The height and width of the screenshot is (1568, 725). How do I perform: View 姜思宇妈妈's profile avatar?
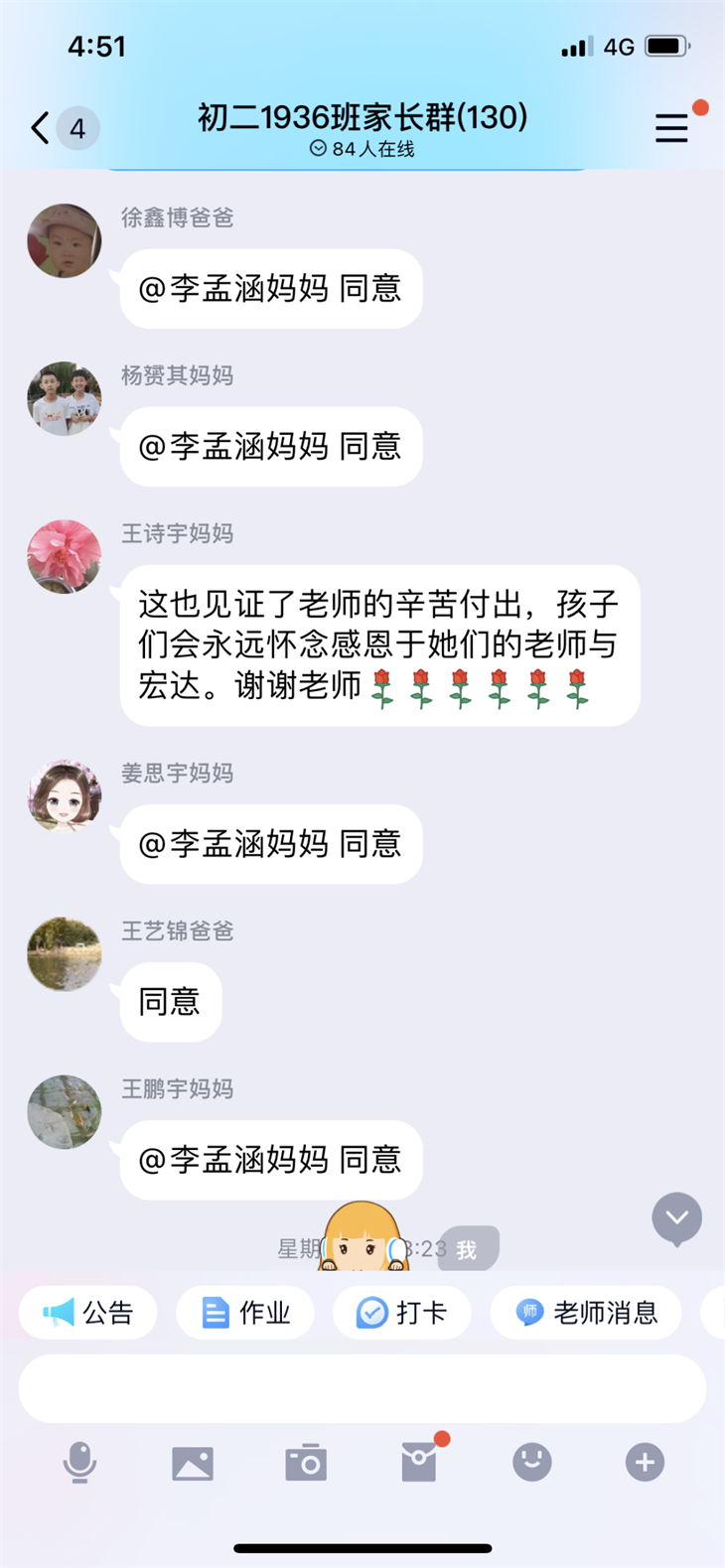[x=65, y=796]
